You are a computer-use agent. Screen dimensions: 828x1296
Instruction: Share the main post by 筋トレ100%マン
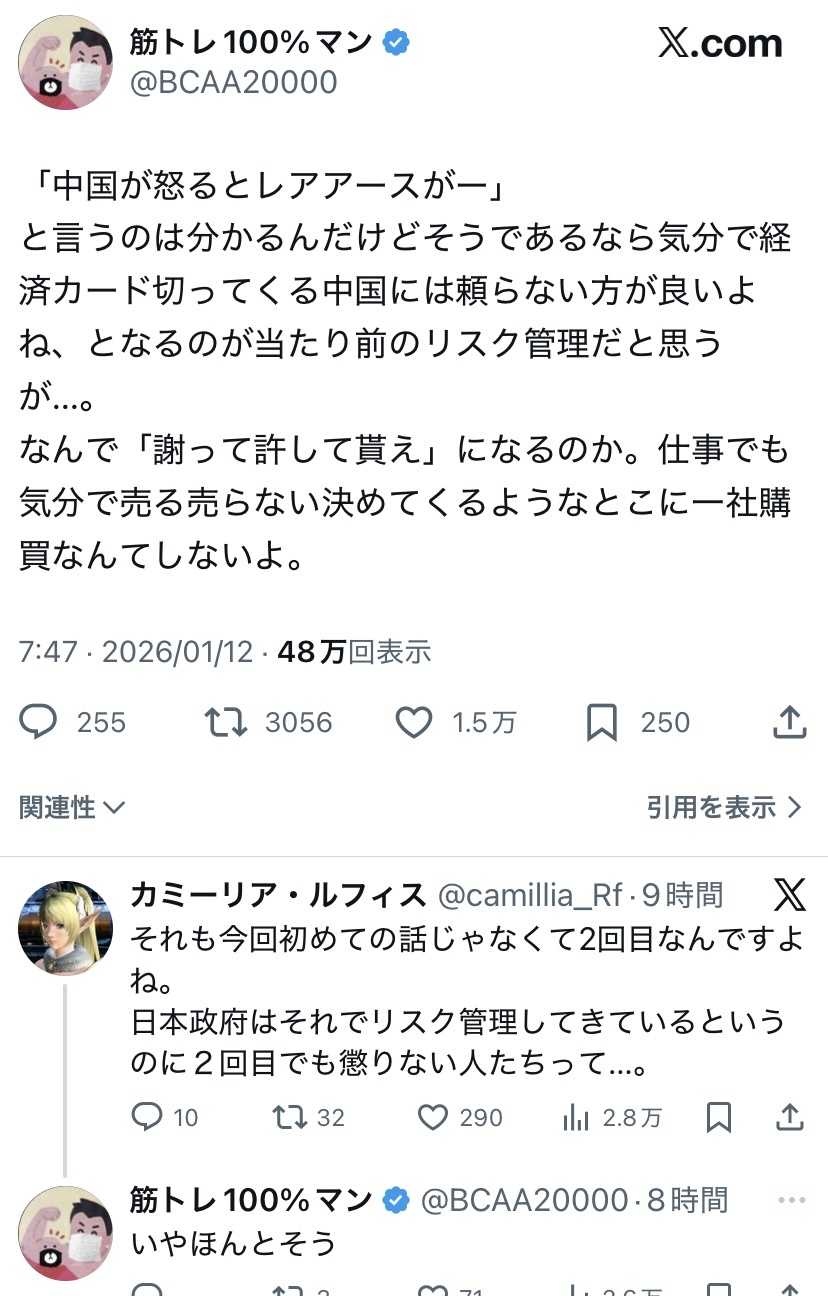click(790, 722)
